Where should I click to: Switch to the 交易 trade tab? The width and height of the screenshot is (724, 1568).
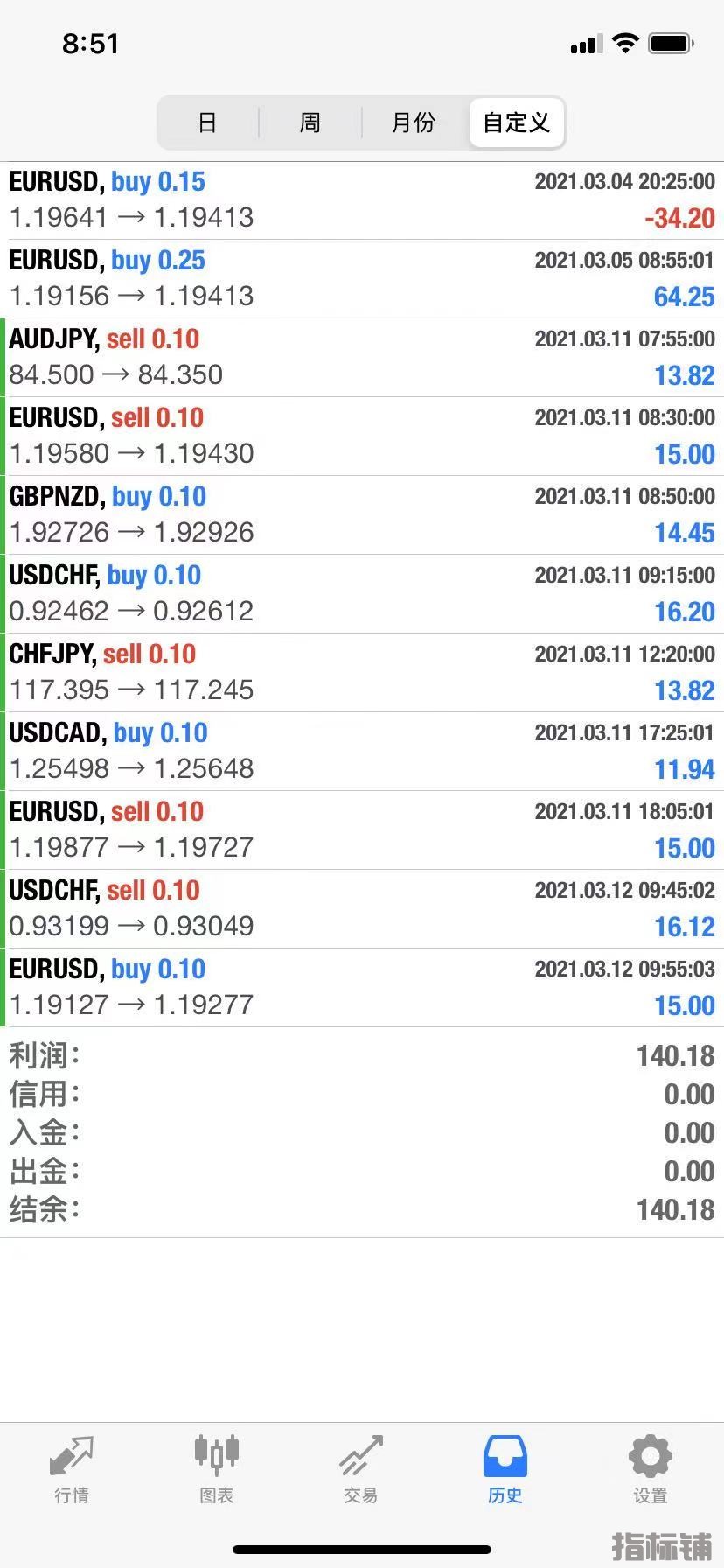tap(361, 1470)
